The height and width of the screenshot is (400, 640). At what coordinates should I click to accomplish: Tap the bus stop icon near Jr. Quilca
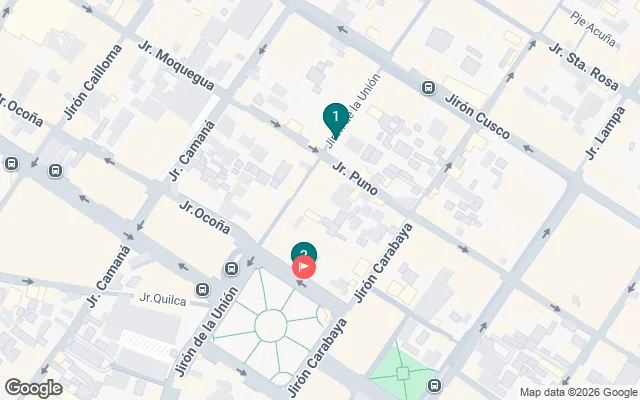pos(203,290)
